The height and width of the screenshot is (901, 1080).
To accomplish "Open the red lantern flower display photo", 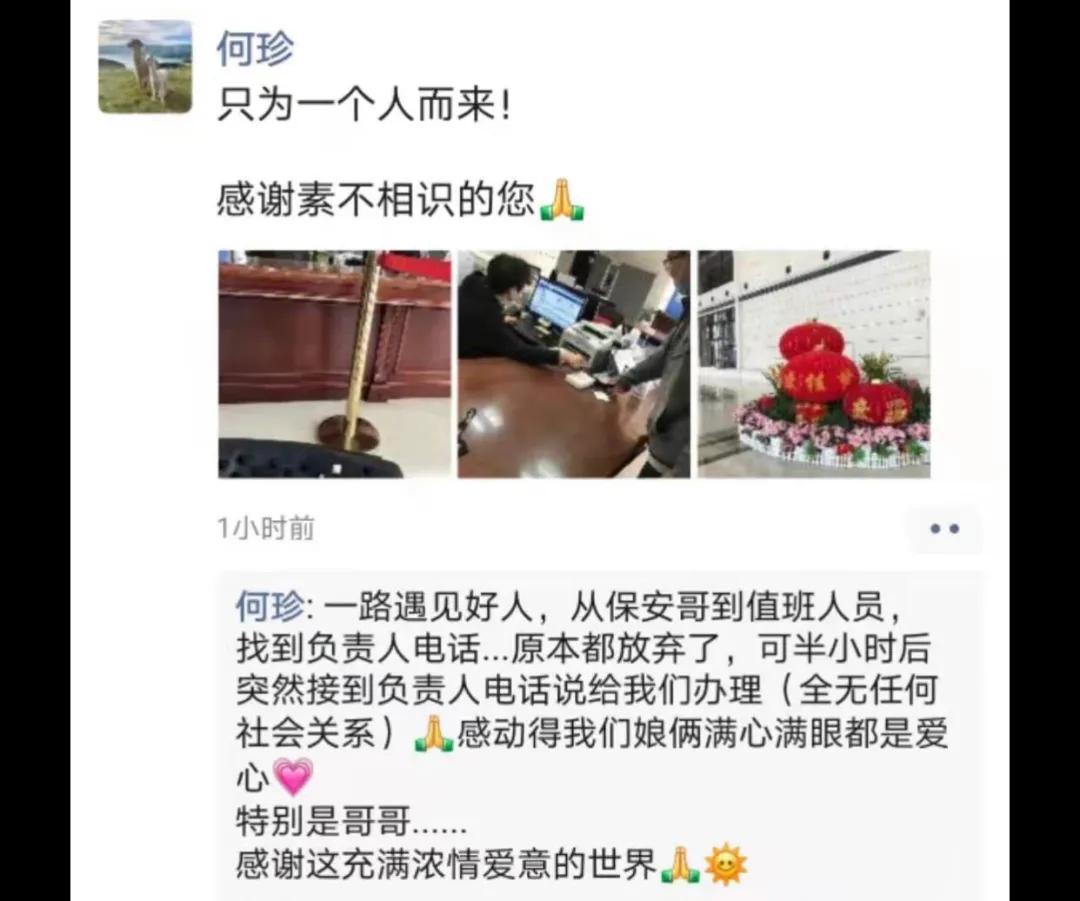I will (x=813, y=364).
